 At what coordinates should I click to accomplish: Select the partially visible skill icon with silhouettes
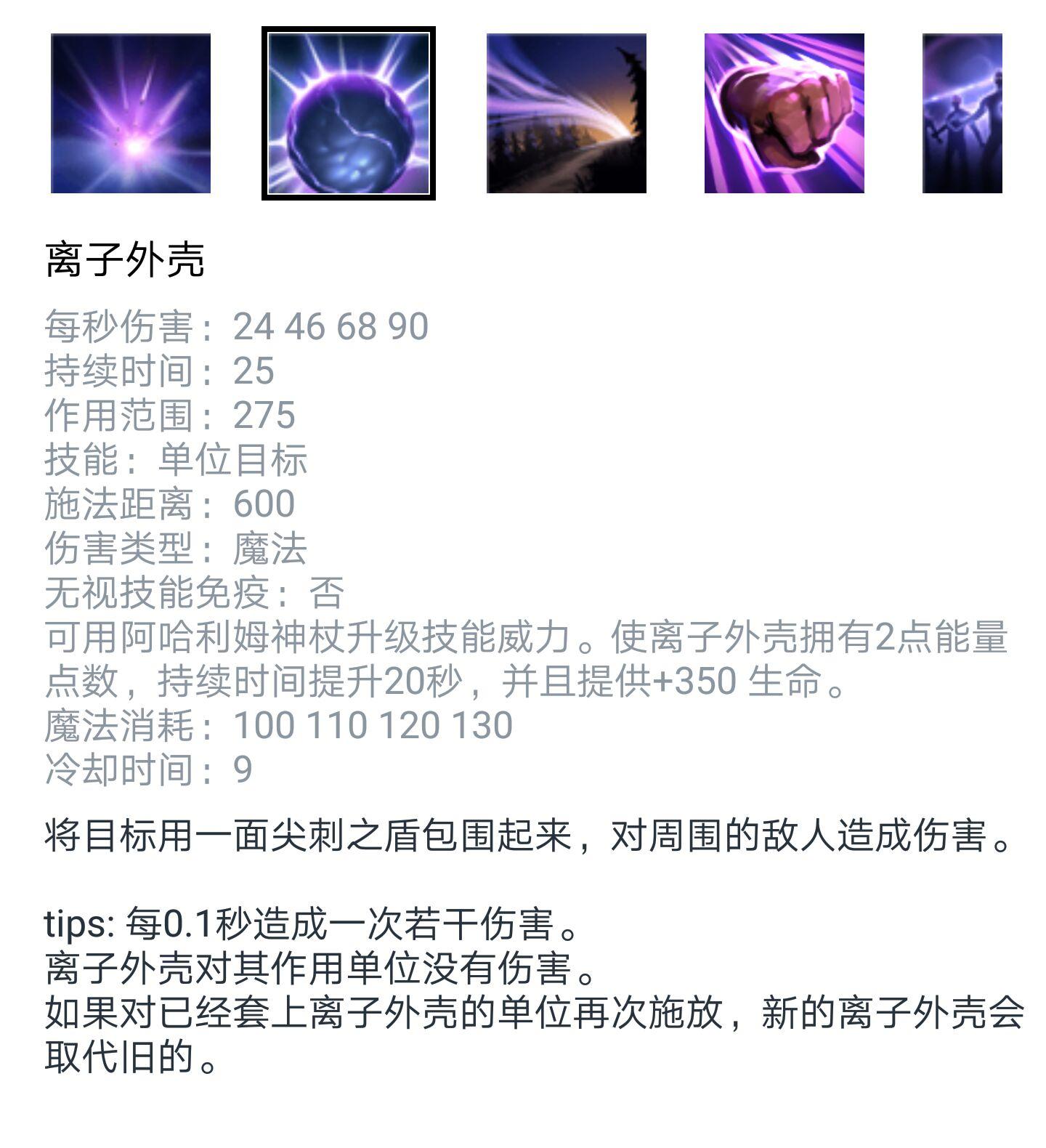962,113
